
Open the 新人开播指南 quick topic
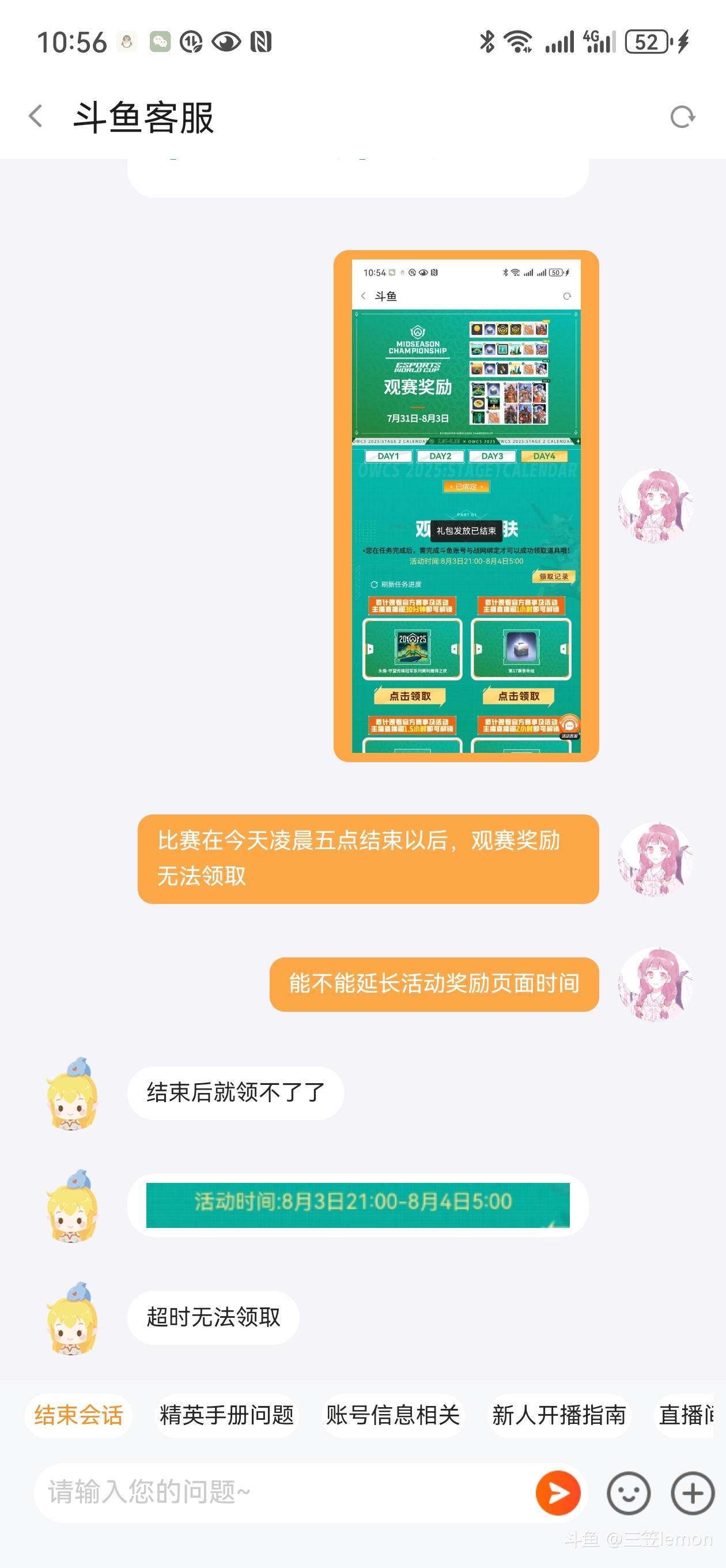click(559, 1415)
